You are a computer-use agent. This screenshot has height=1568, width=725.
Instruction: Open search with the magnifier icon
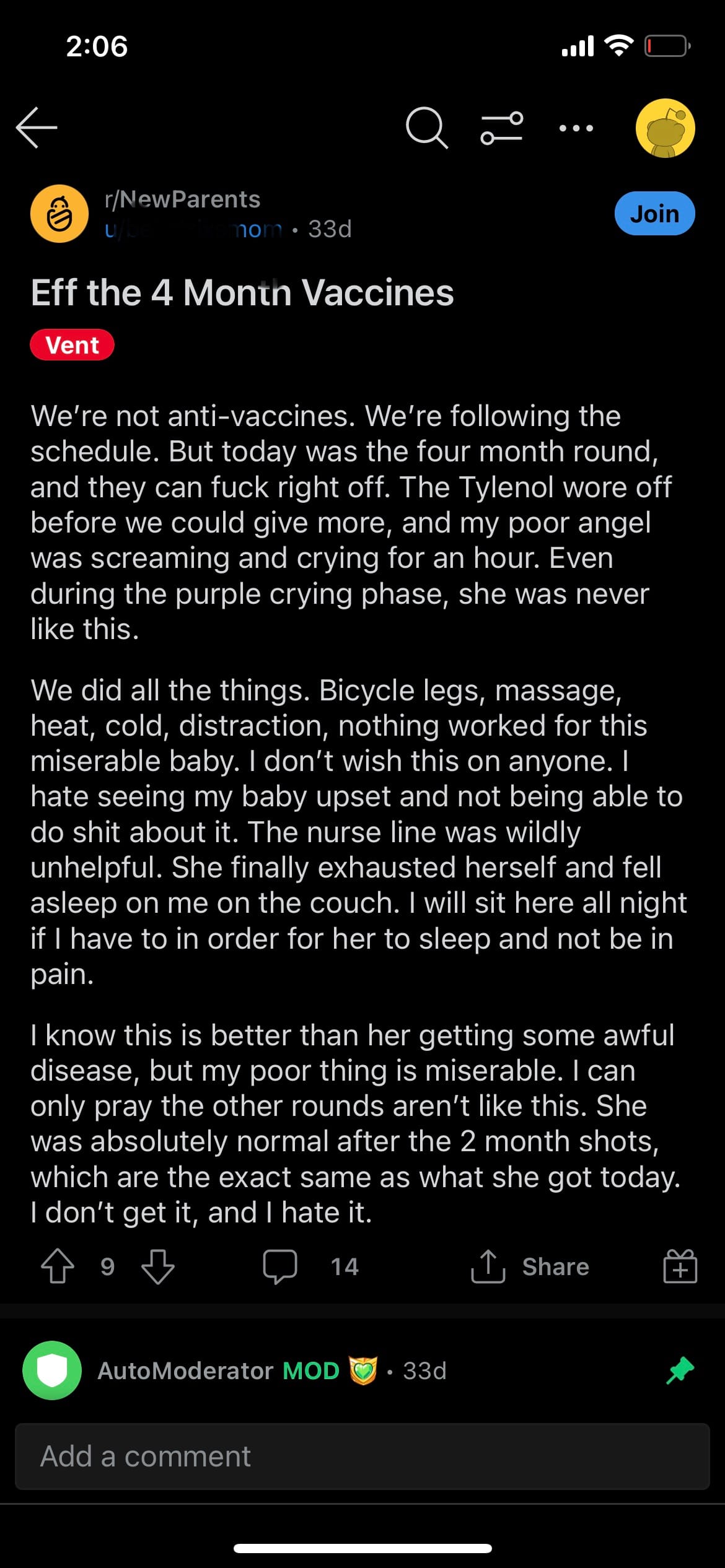click(x=427, y=128)
